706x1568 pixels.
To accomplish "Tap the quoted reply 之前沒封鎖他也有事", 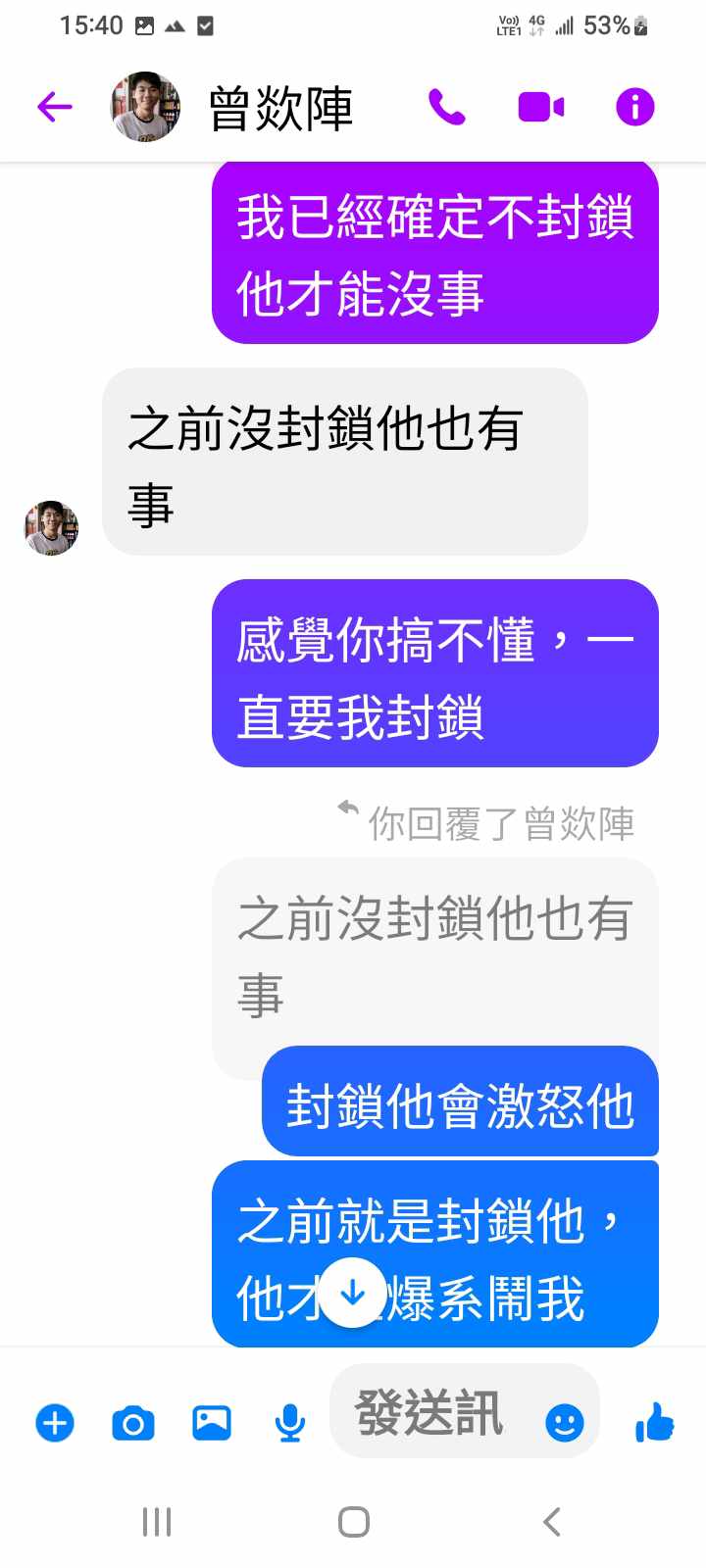I will point(434,955).
